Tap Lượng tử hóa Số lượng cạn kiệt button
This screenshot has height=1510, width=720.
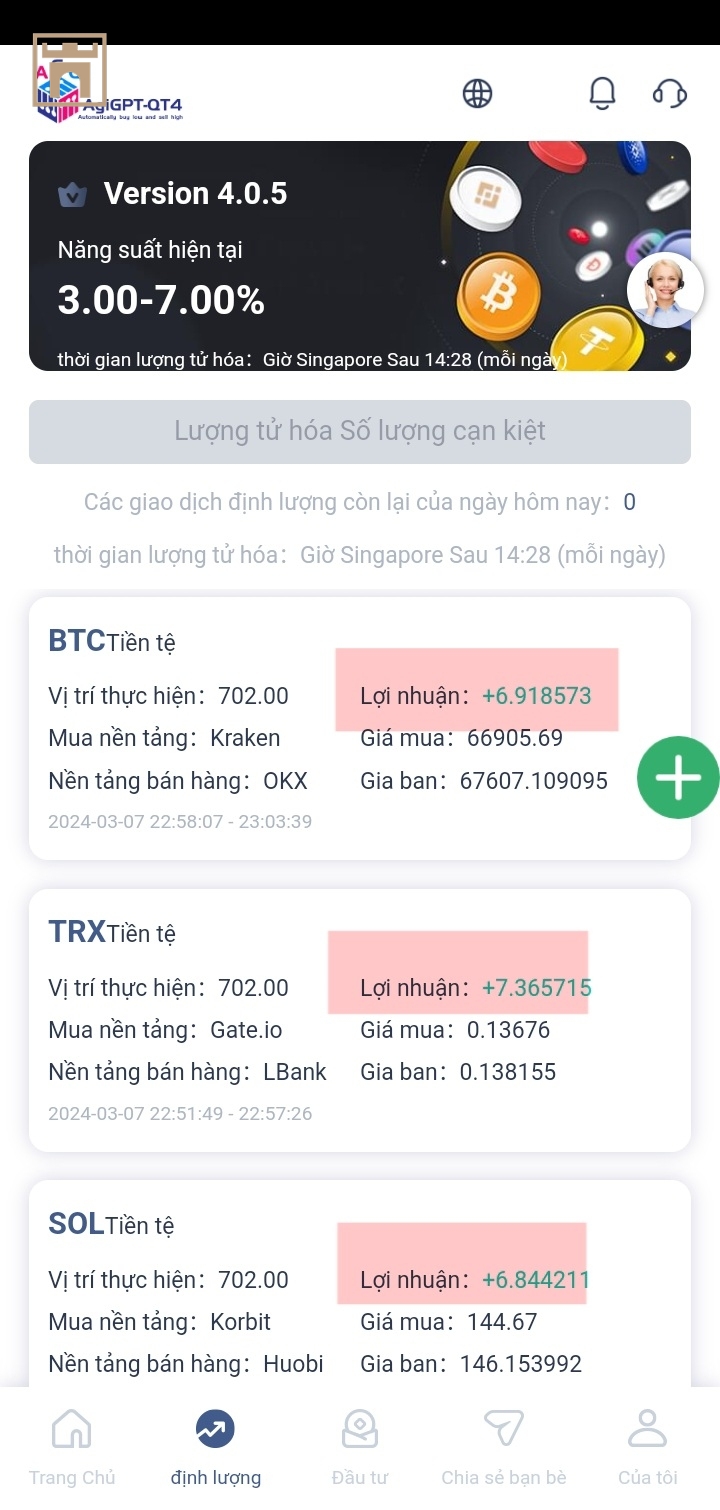(x=360, y=431)
